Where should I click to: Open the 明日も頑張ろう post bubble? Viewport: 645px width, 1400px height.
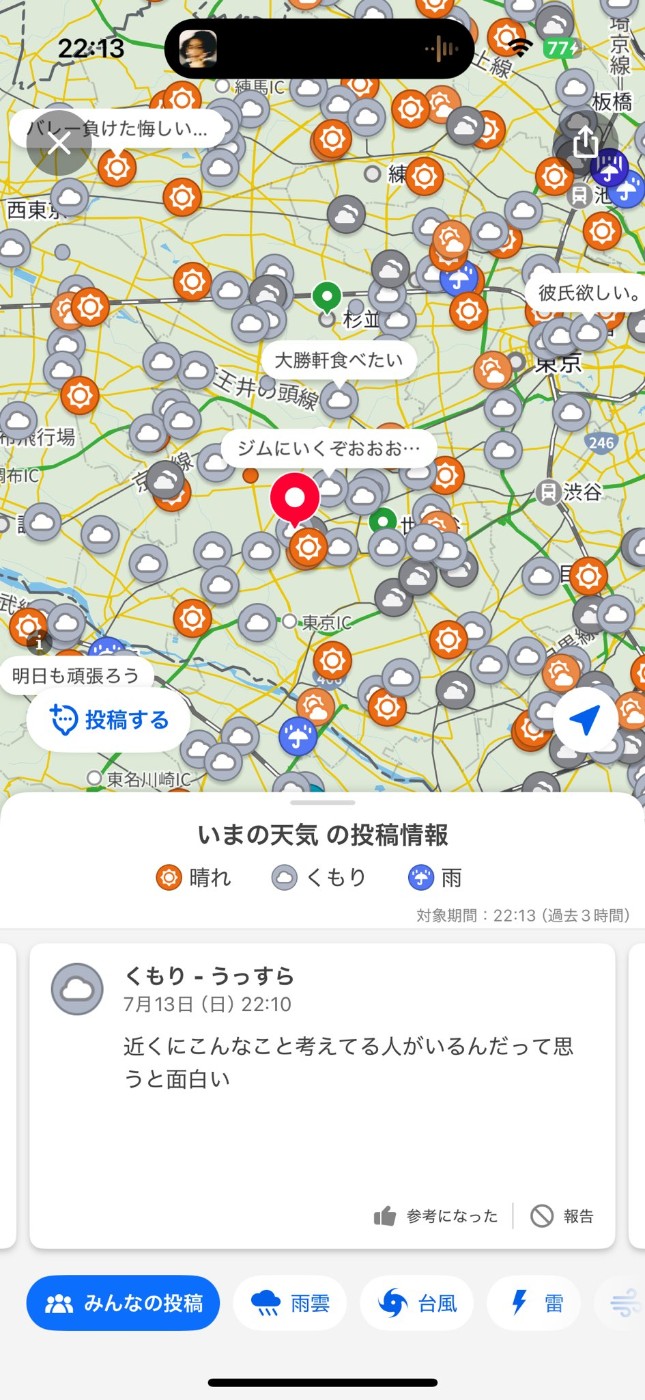point(76,675)
